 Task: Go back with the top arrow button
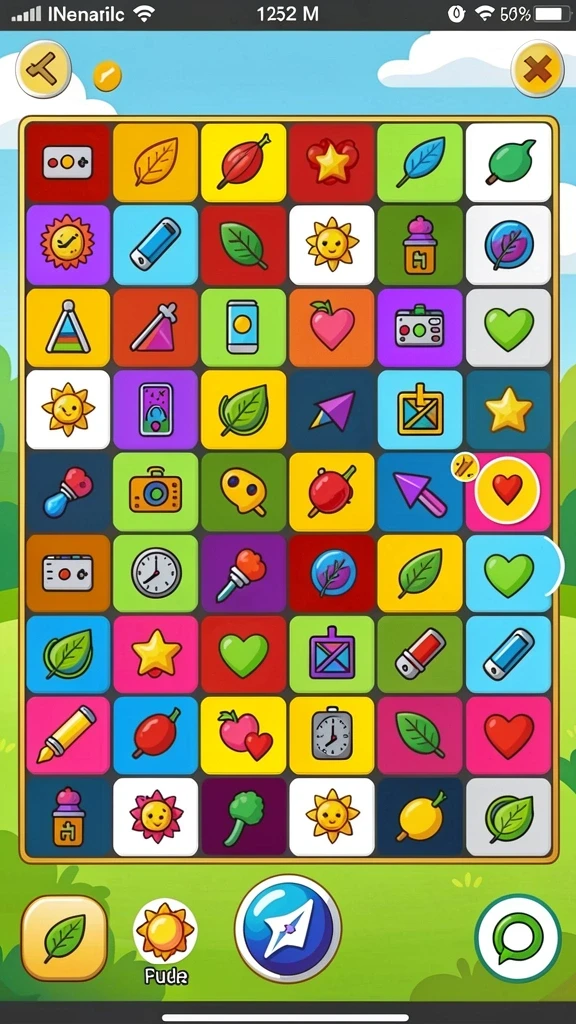[x=44, y=69]
